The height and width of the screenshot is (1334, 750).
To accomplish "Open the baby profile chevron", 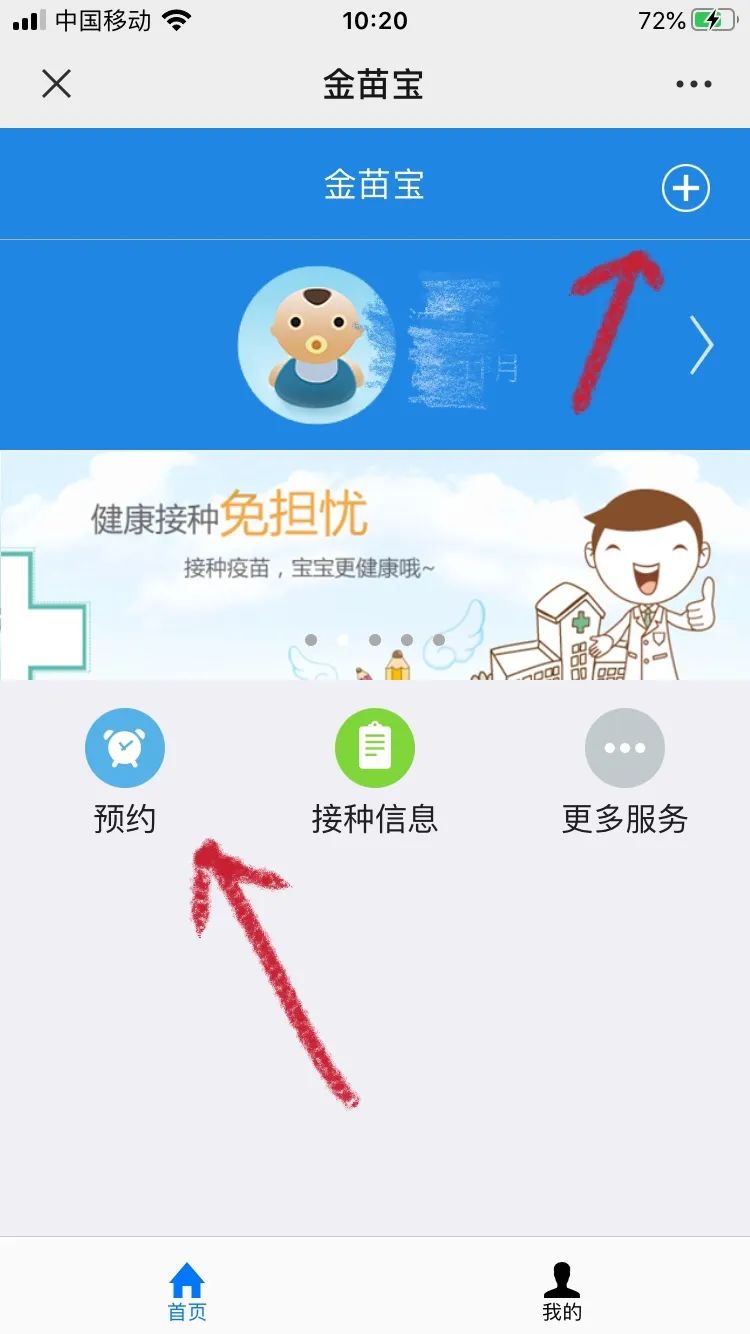I will (x=702, y=345).
